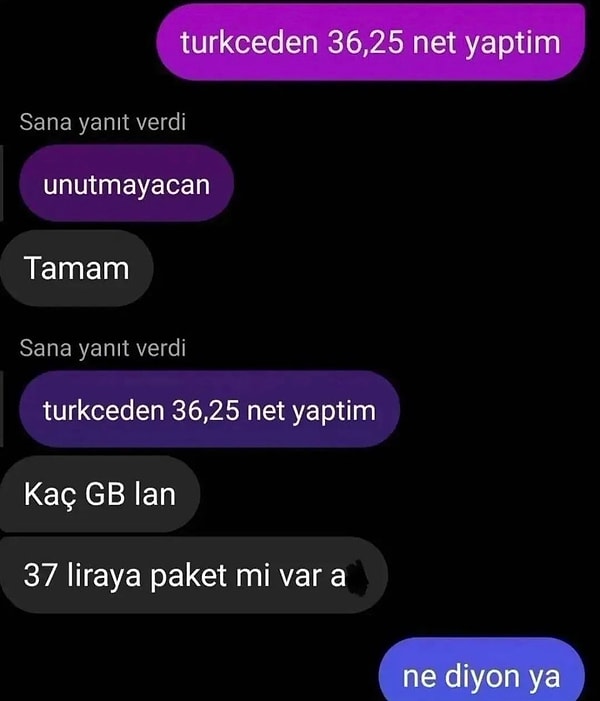This screenshot has height=701, width=600.
Task: Jump to the message quoted above "Kaç GB lan"
Action: point(209,410)
